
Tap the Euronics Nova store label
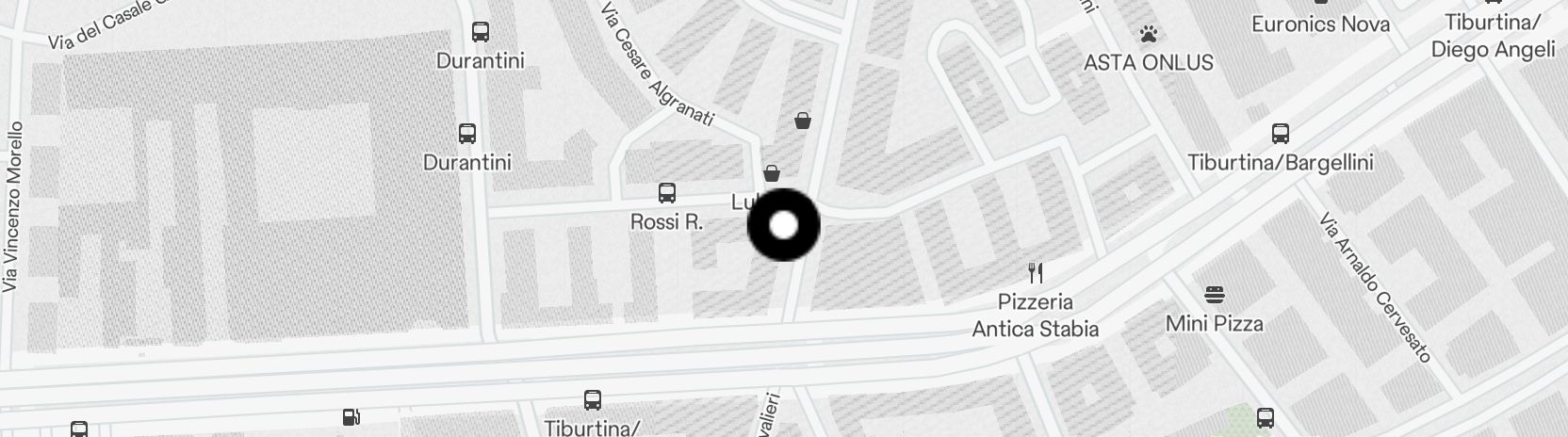[1320, 24]
